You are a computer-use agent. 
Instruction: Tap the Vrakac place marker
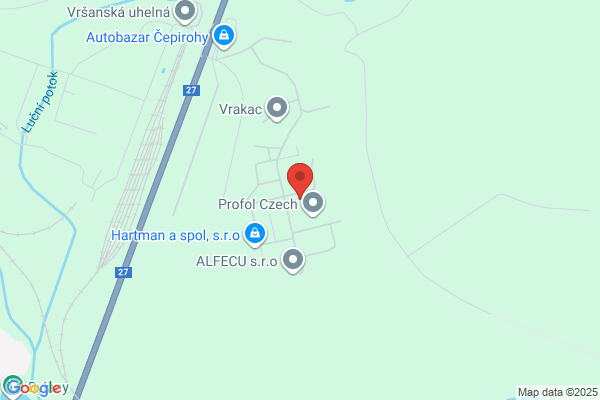pos(277,108)
